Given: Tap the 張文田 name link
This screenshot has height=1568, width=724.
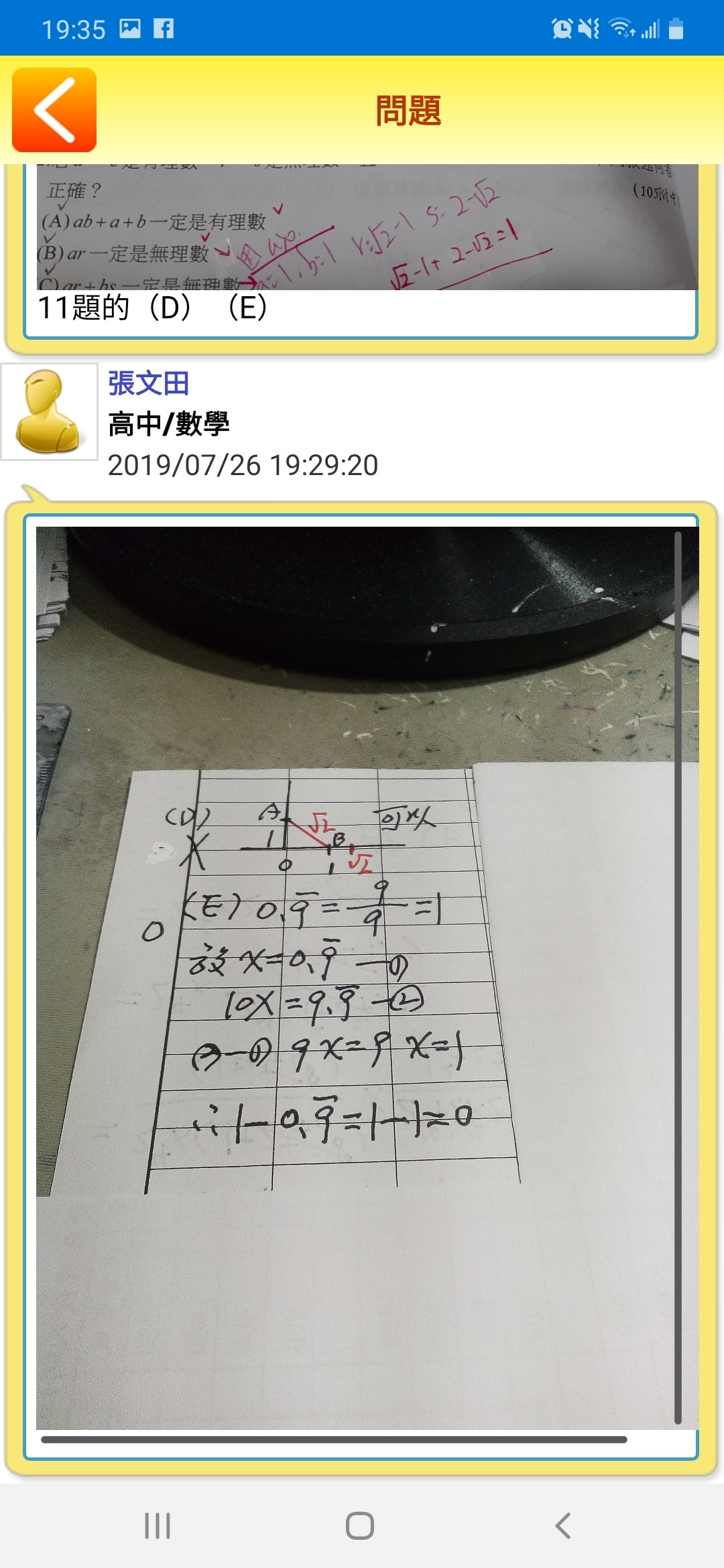Looking at the screenshot, I should click(149, 383).
